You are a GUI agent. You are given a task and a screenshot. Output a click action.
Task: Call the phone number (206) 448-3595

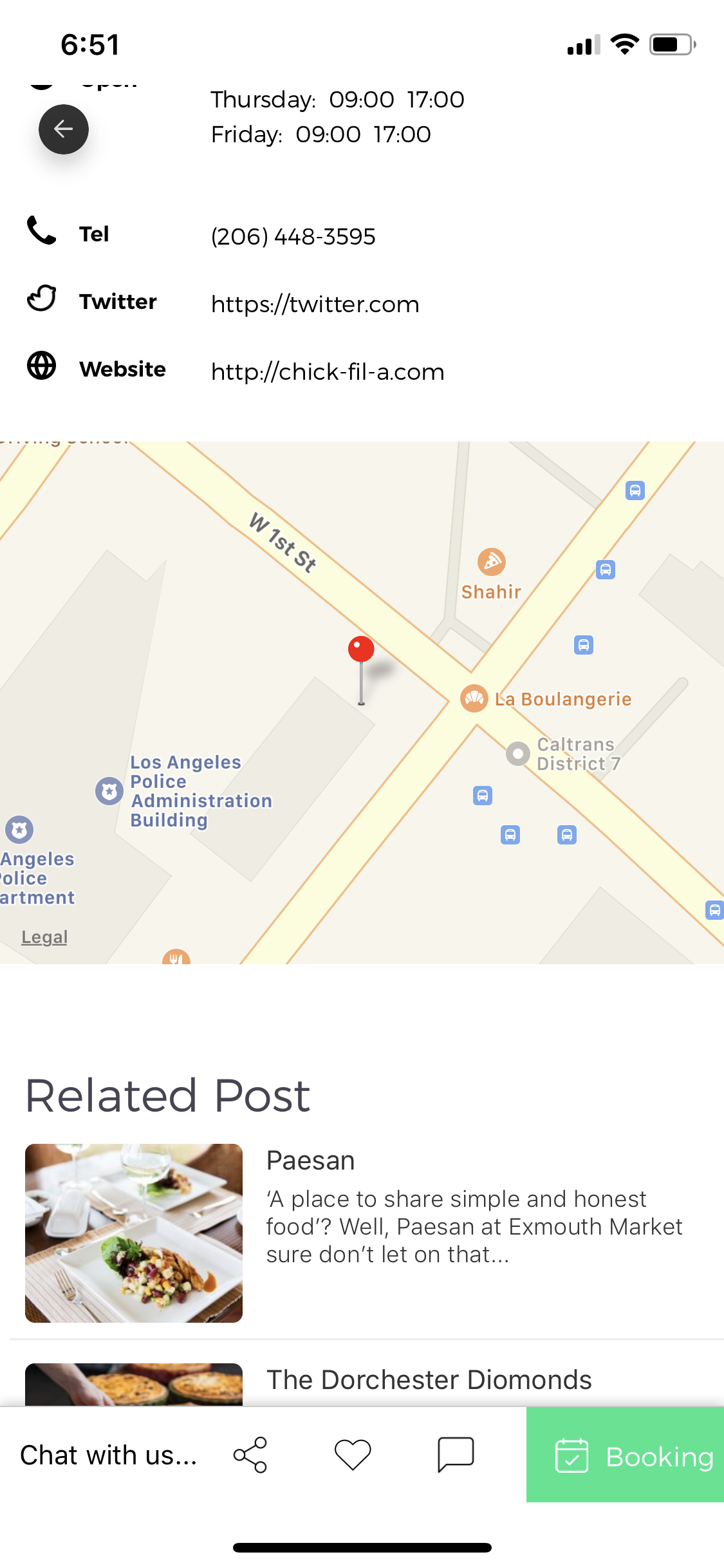pyautogui.click(x=293, y=237)
